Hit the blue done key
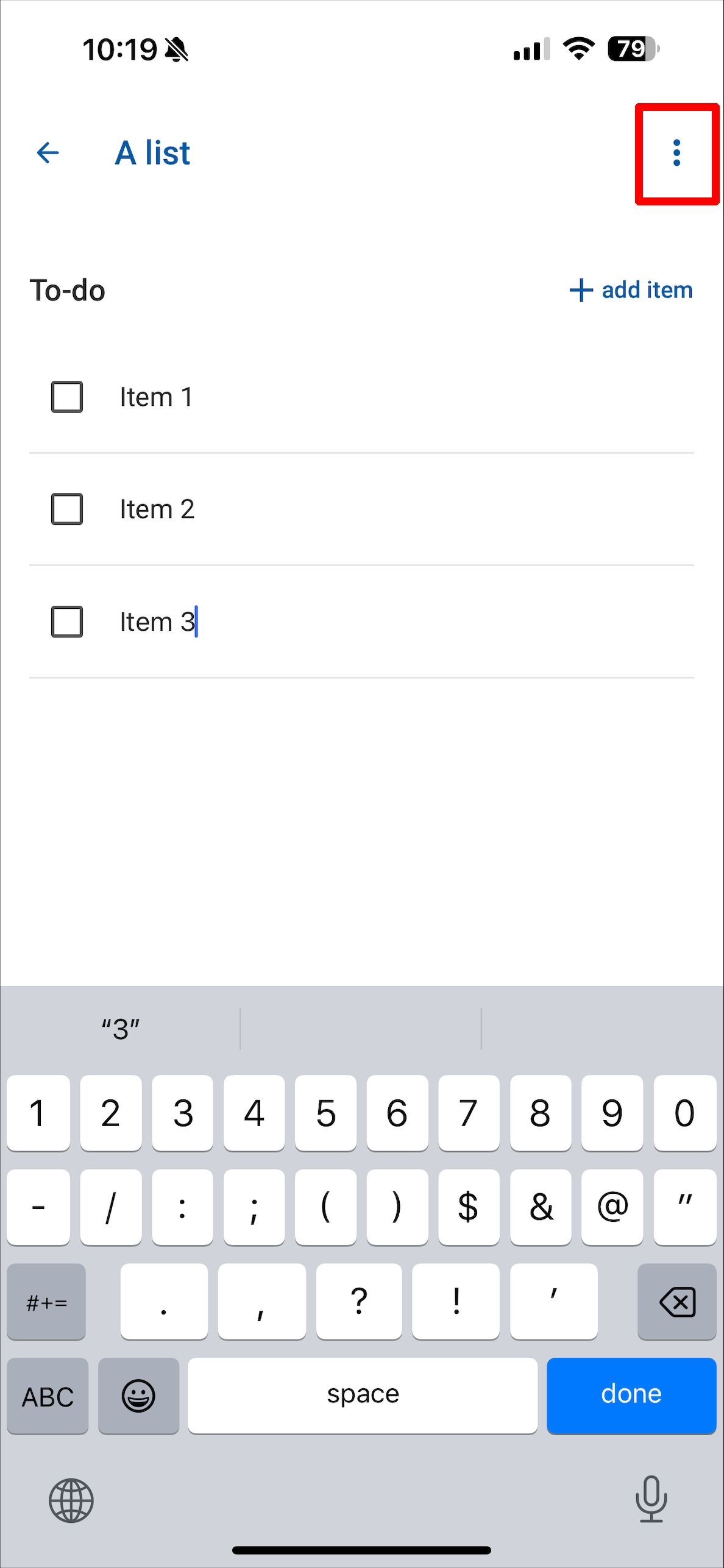The image size is (724, 1568). click(x=631, y=1396)
